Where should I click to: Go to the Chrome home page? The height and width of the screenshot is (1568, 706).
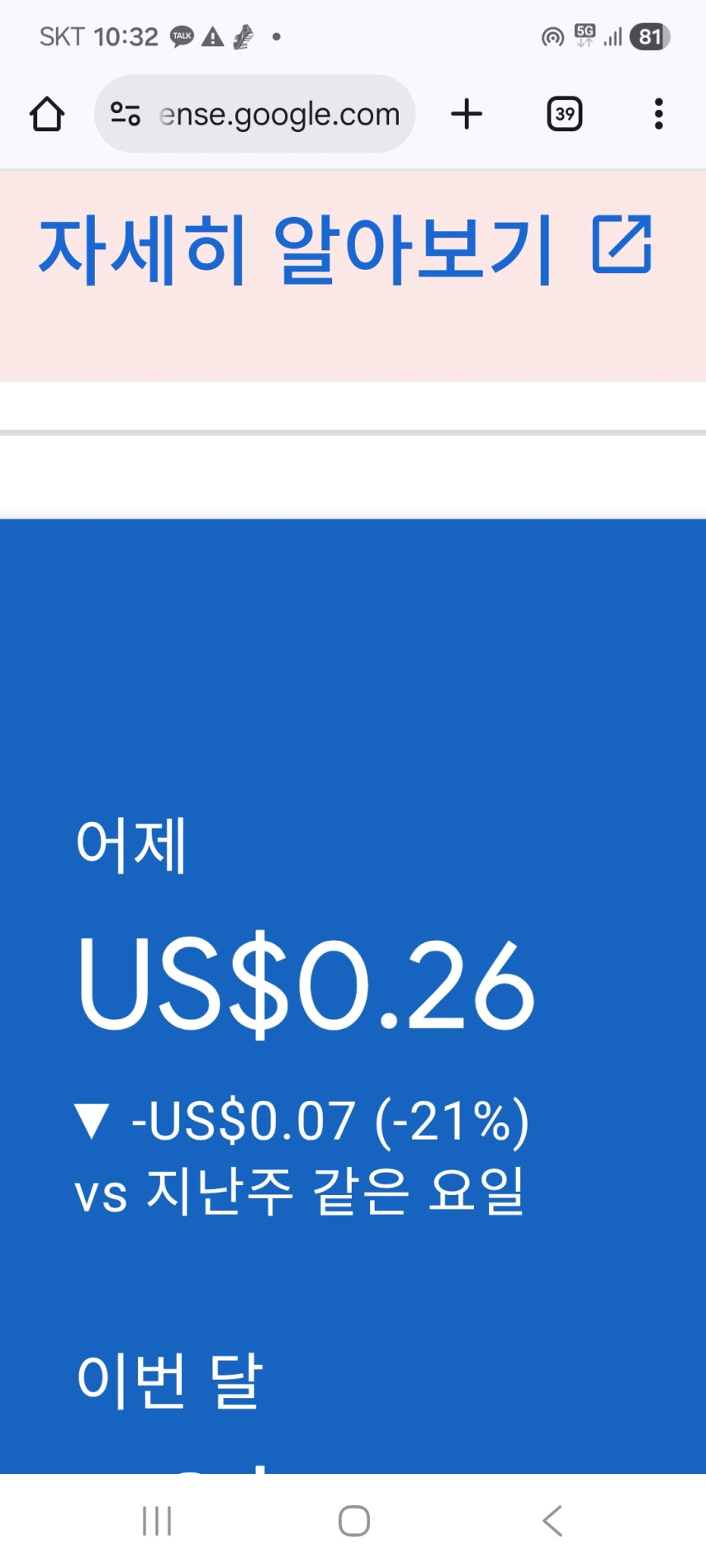(x=47, y=114)
